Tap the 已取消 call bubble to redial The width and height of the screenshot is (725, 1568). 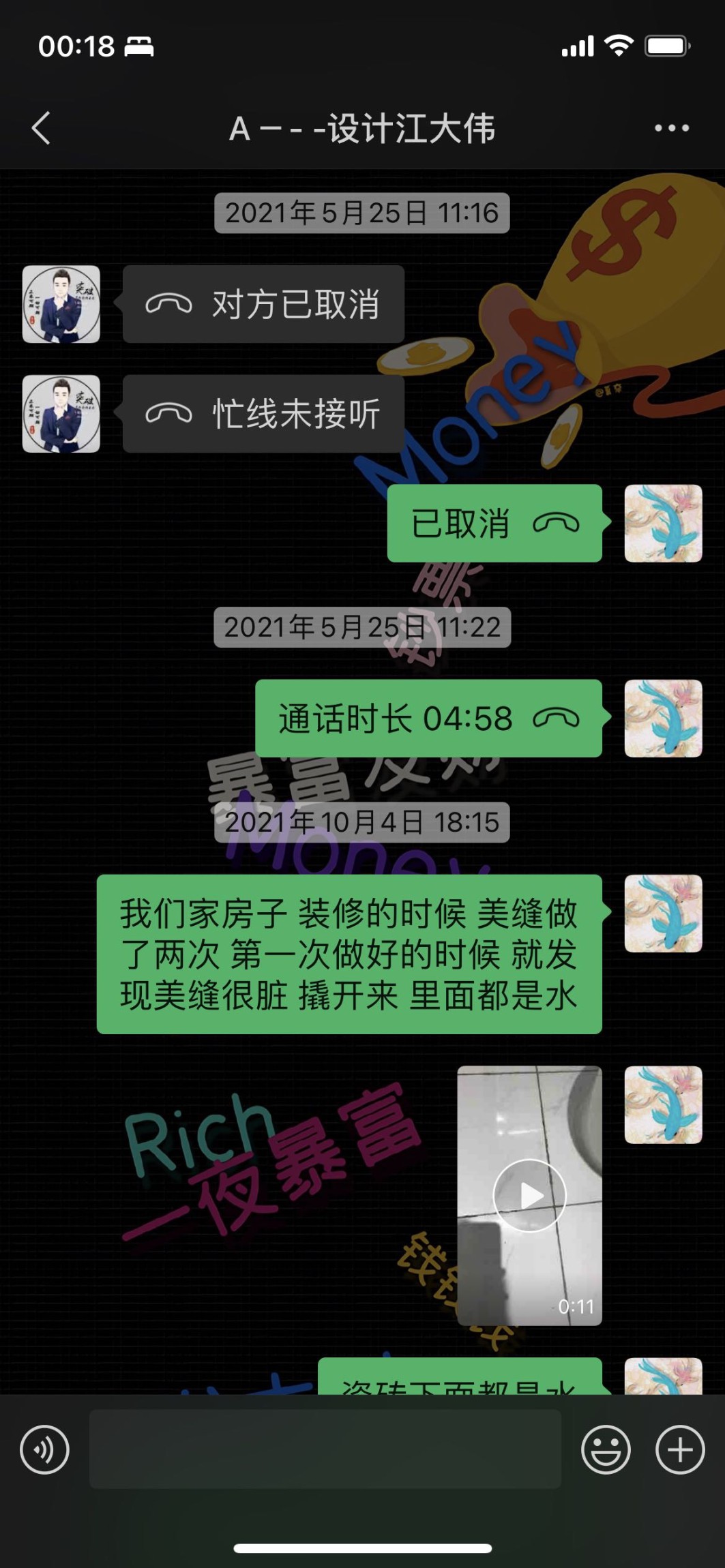click(x=494, y=524)
